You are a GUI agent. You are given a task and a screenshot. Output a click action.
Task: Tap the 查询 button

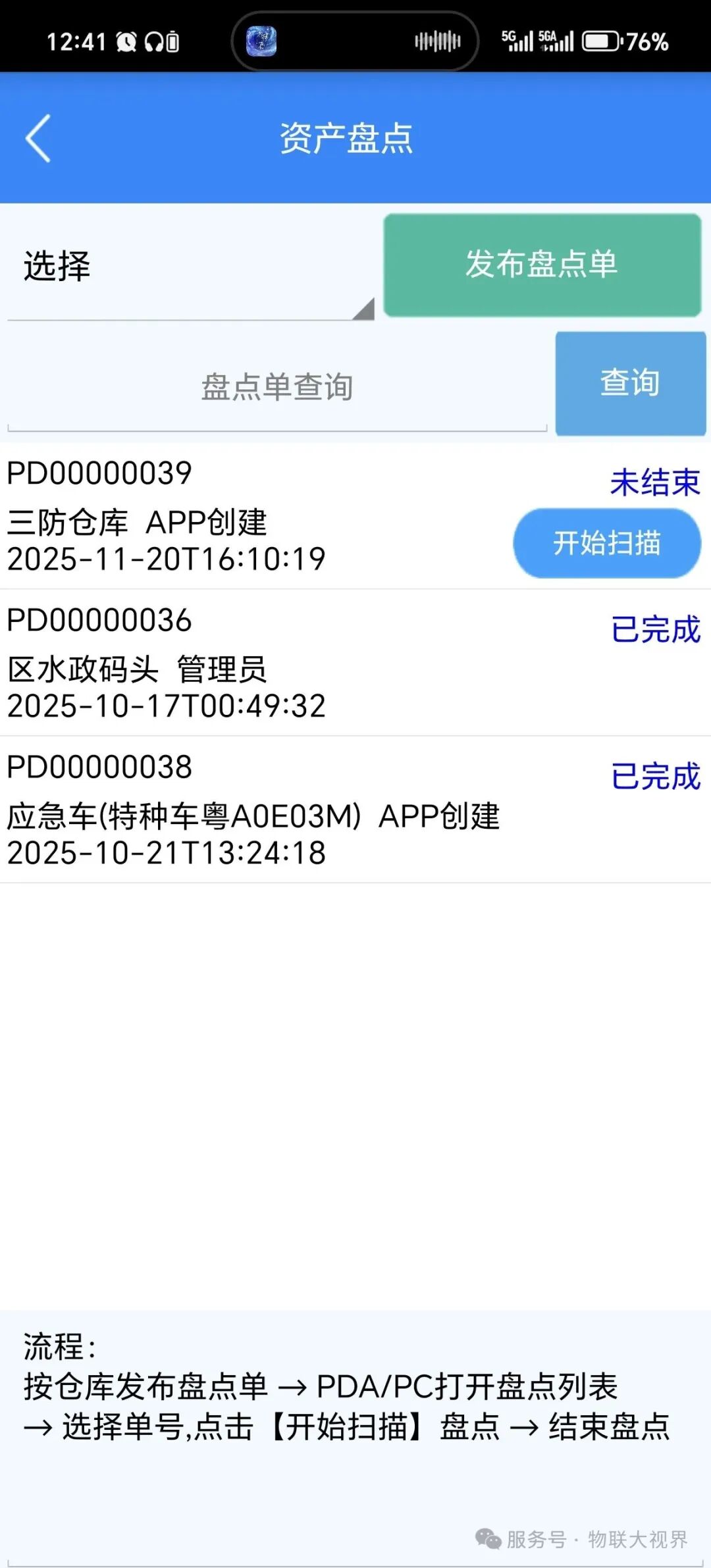(x=630, y=383)
